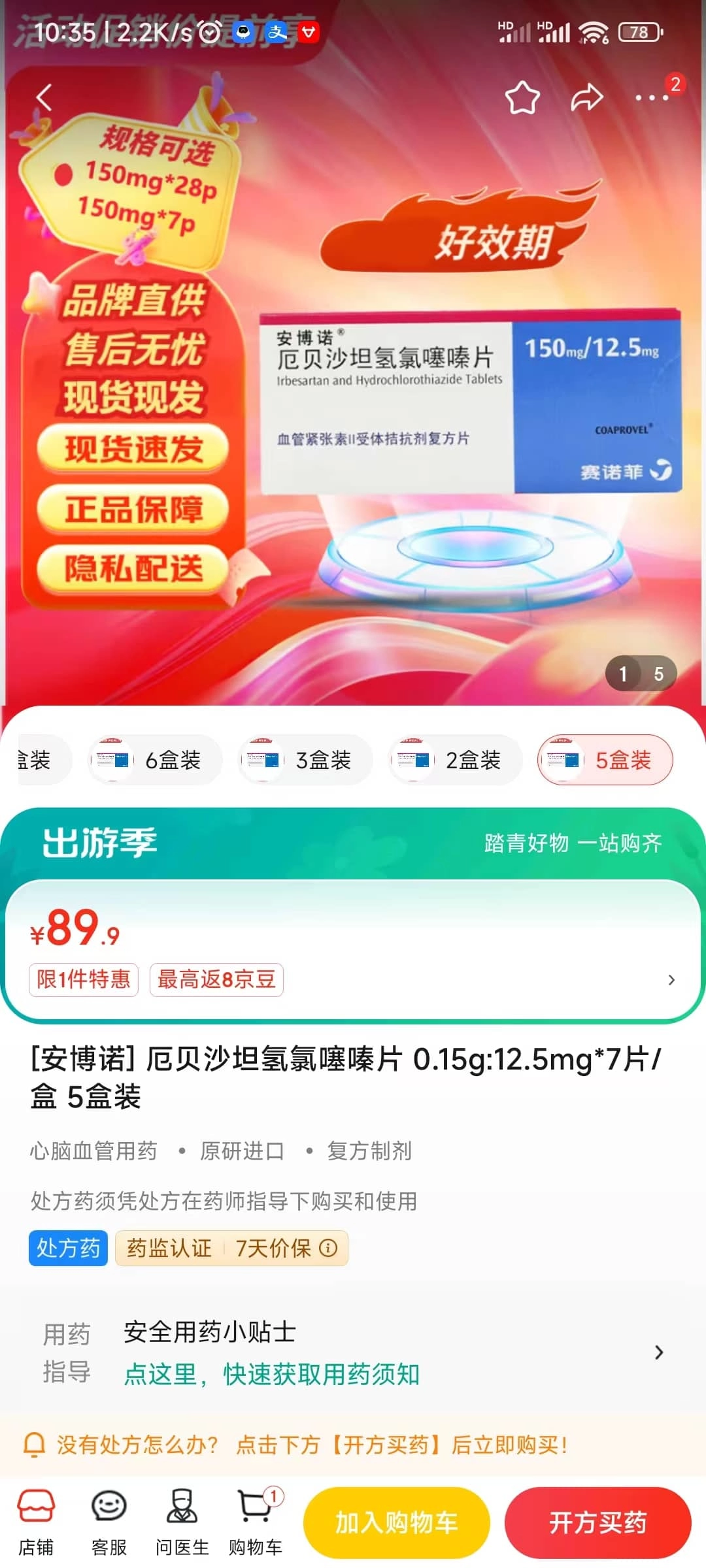Choose the 3盒装 package
The width and height of the screenshot is (706, 1568).
[x=305, y=760]
